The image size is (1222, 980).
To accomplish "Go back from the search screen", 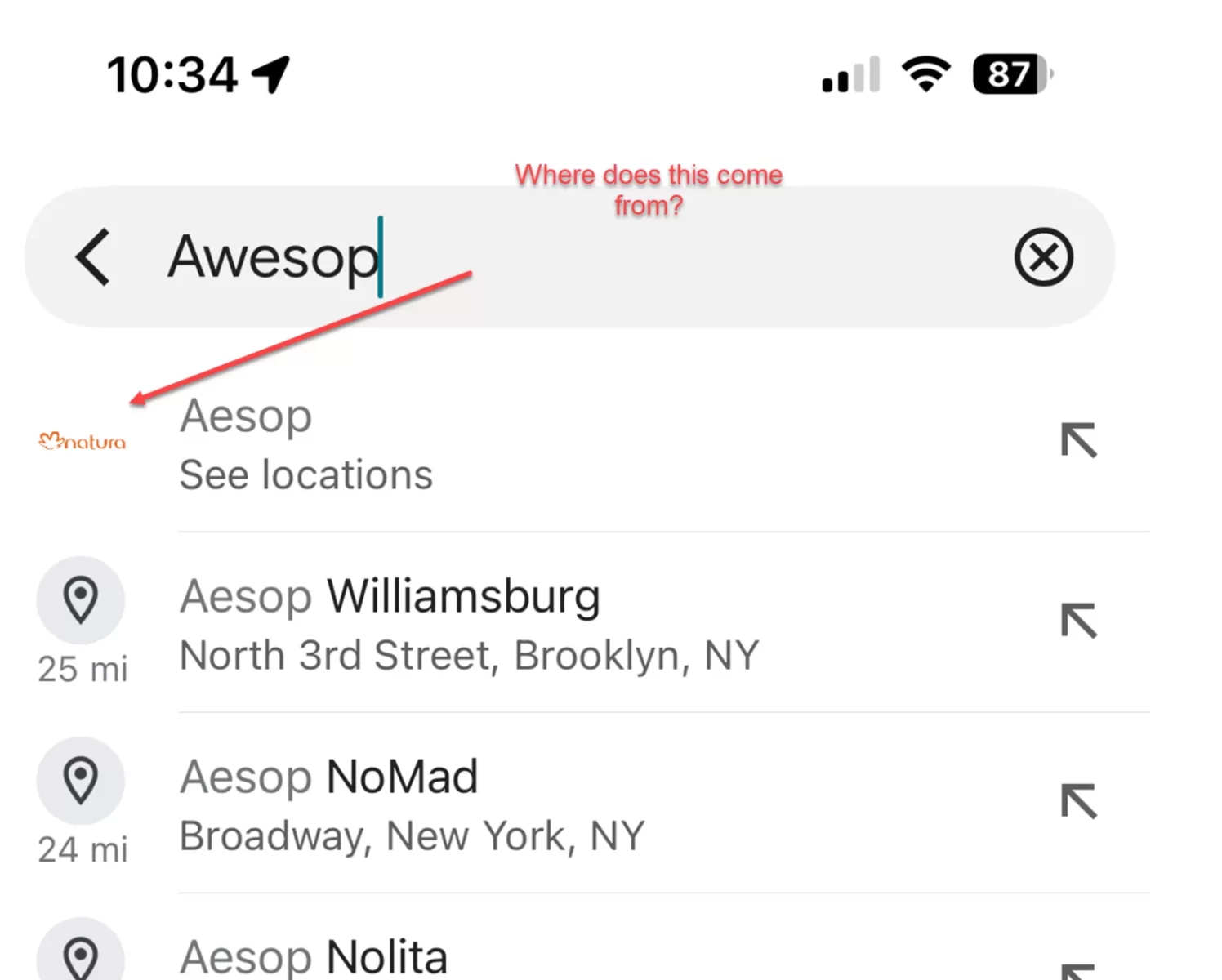I will [93, 257].
